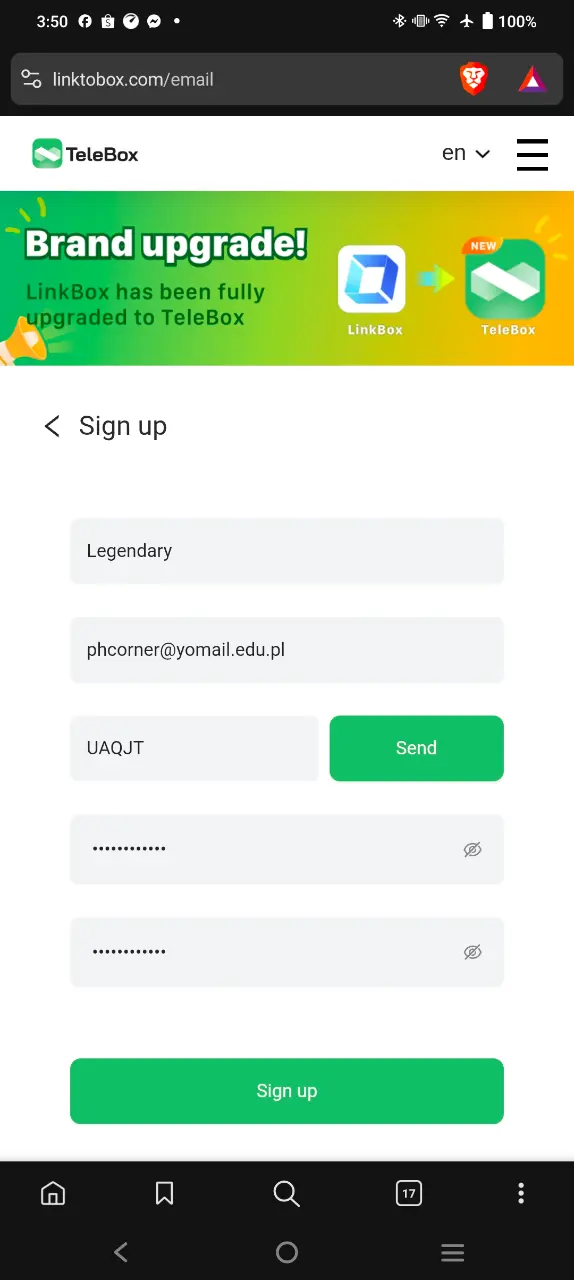Expand the en language dropdown
This screenshot has height=1280, width=574.
466,153
